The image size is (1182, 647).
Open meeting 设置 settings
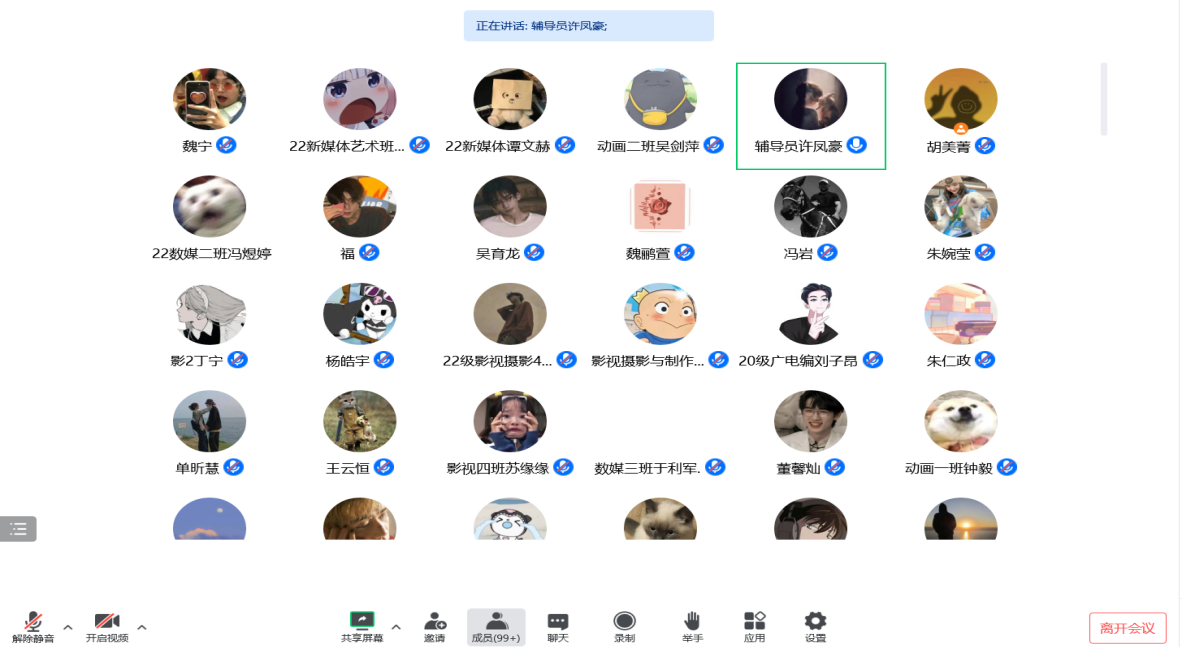pyautogui.click(x=816, y=626)
